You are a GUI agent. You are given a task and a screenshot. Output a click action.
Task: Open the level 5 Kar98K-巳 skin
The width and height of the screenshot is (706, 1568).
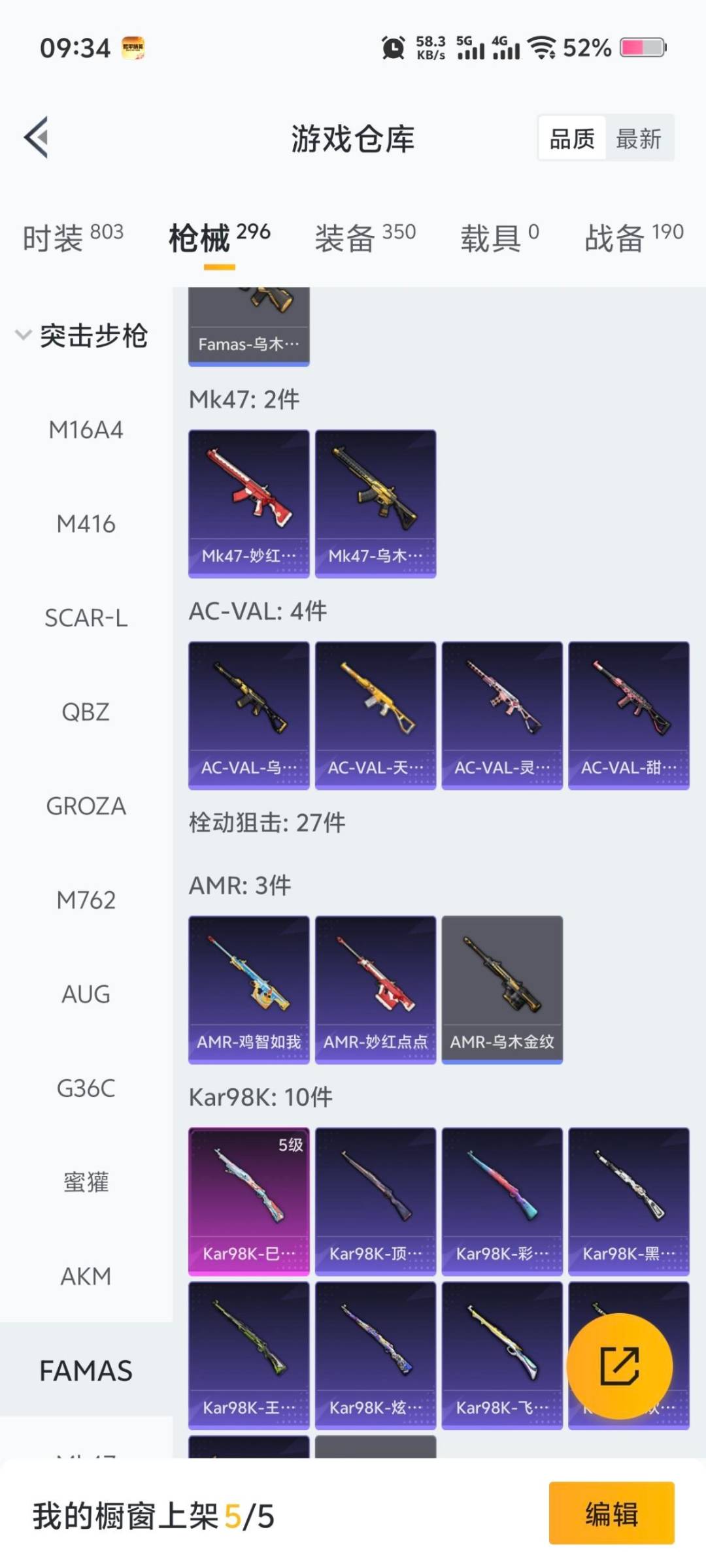[x=248, y=1201]
